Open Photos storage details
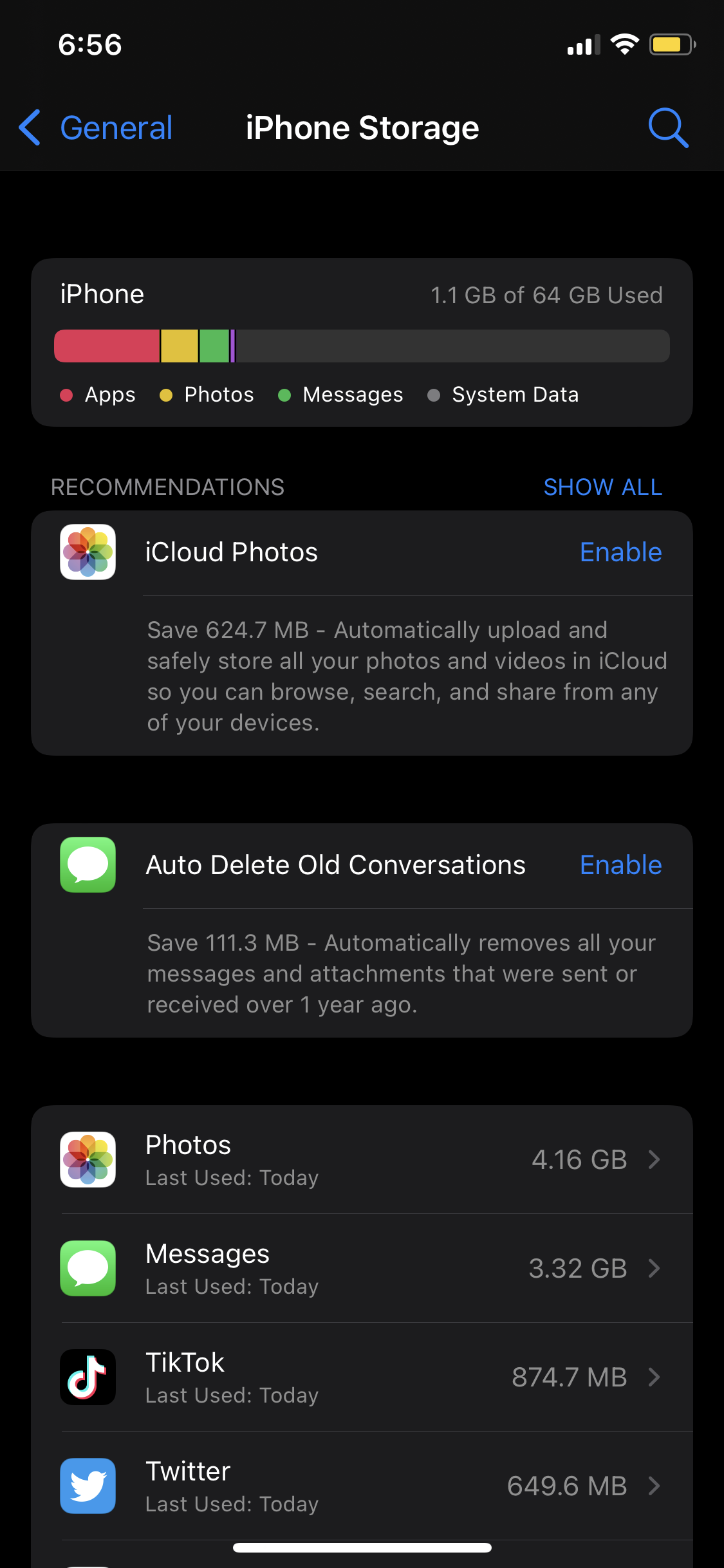 click(362, 1159)
